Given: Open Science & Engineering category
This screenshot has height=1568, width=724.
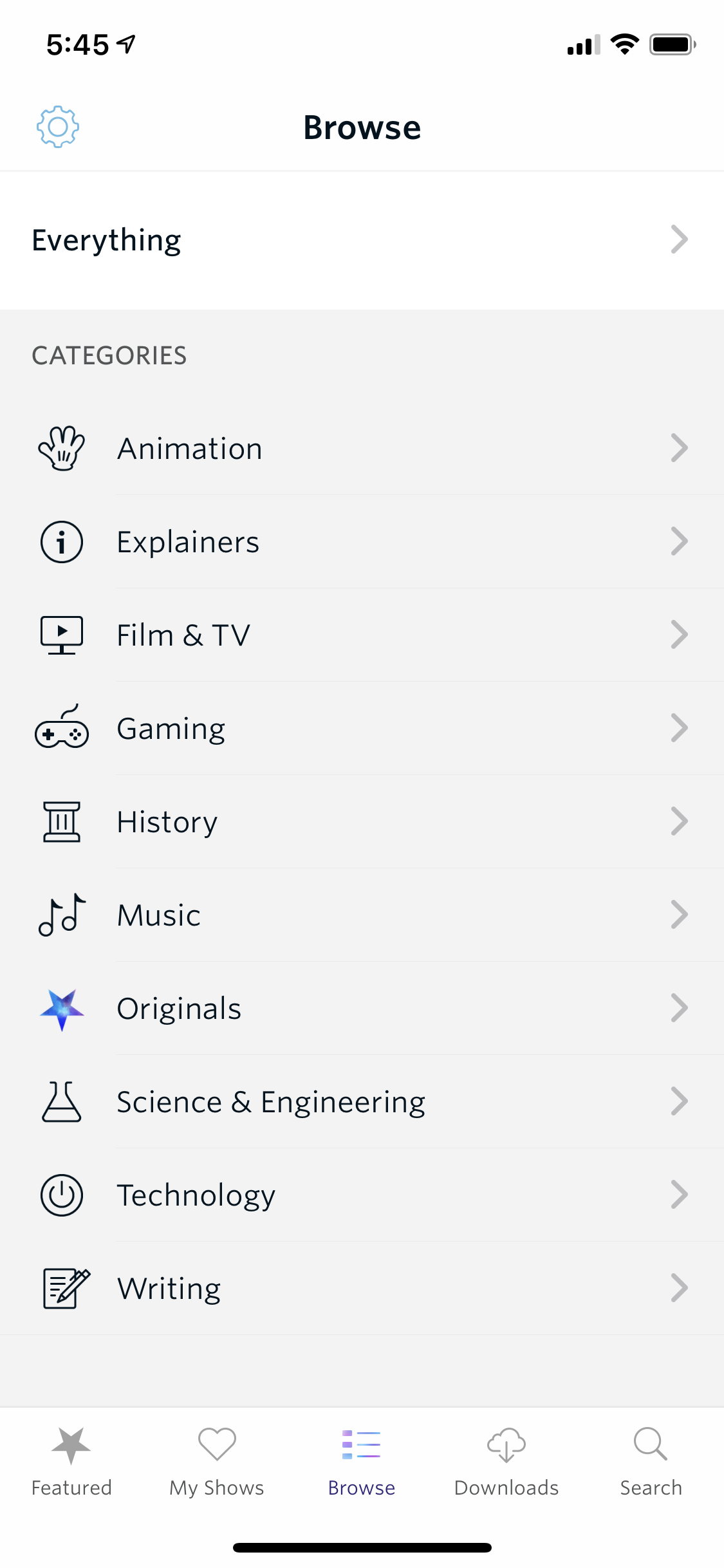Looking at the screenshot, I should pyautogui.click(x=360, y=1102).
